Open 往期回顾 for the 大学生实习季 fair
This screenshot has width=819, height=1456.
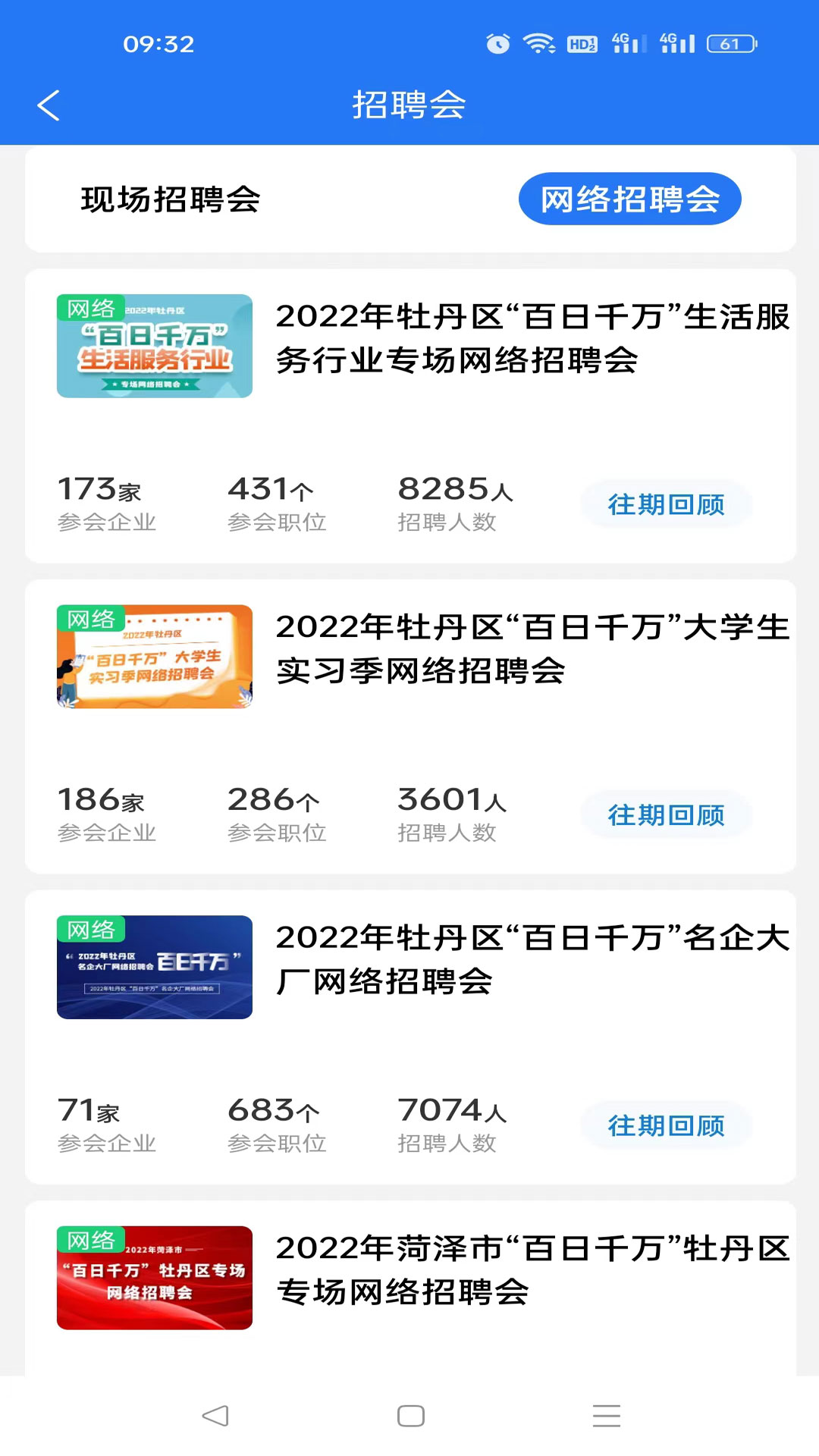click(667, 814)
